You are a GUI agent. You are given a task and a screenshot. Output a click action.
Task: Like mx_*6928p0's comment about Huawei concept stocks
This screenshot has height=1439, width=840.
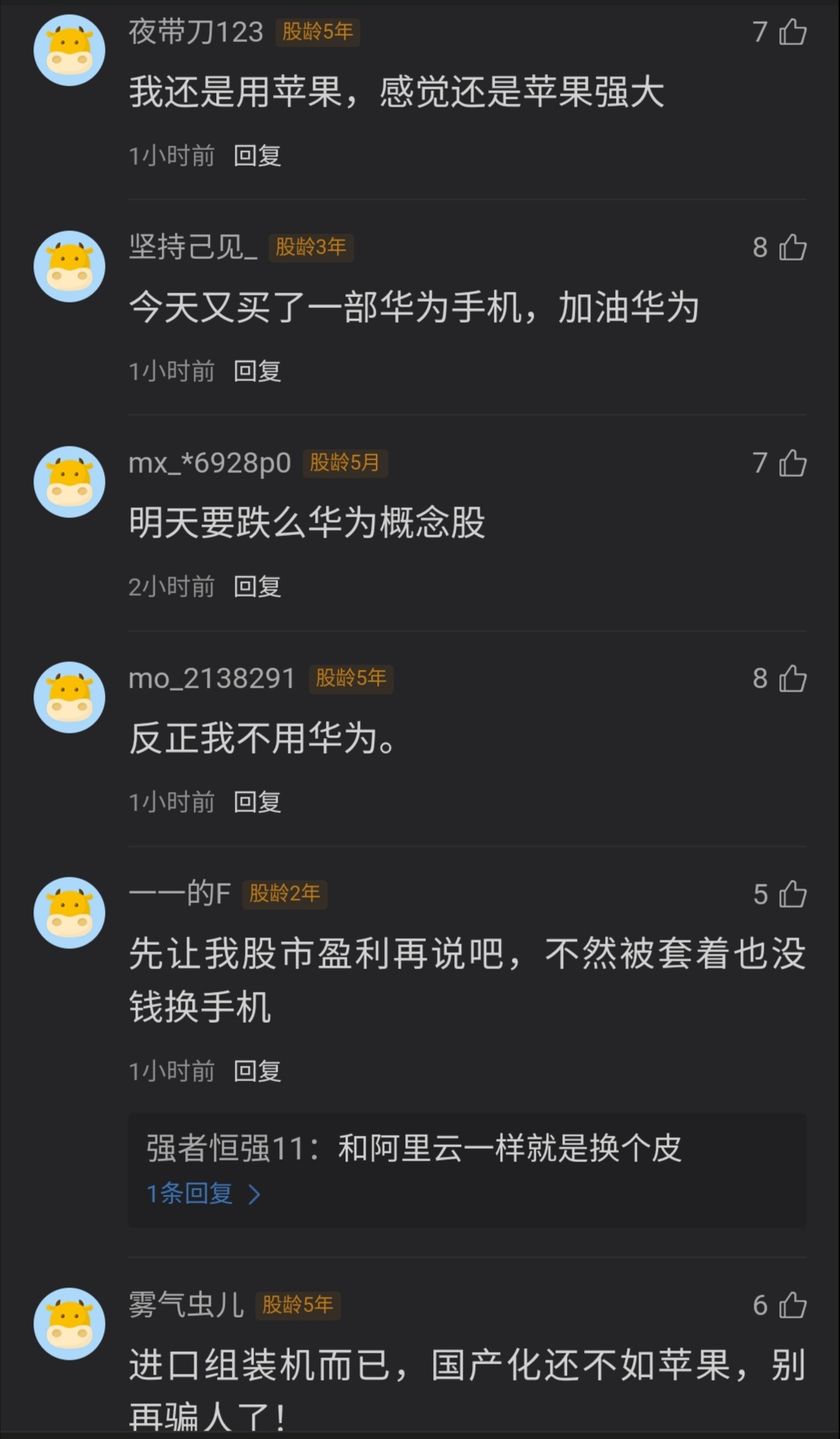coord(792,464)
